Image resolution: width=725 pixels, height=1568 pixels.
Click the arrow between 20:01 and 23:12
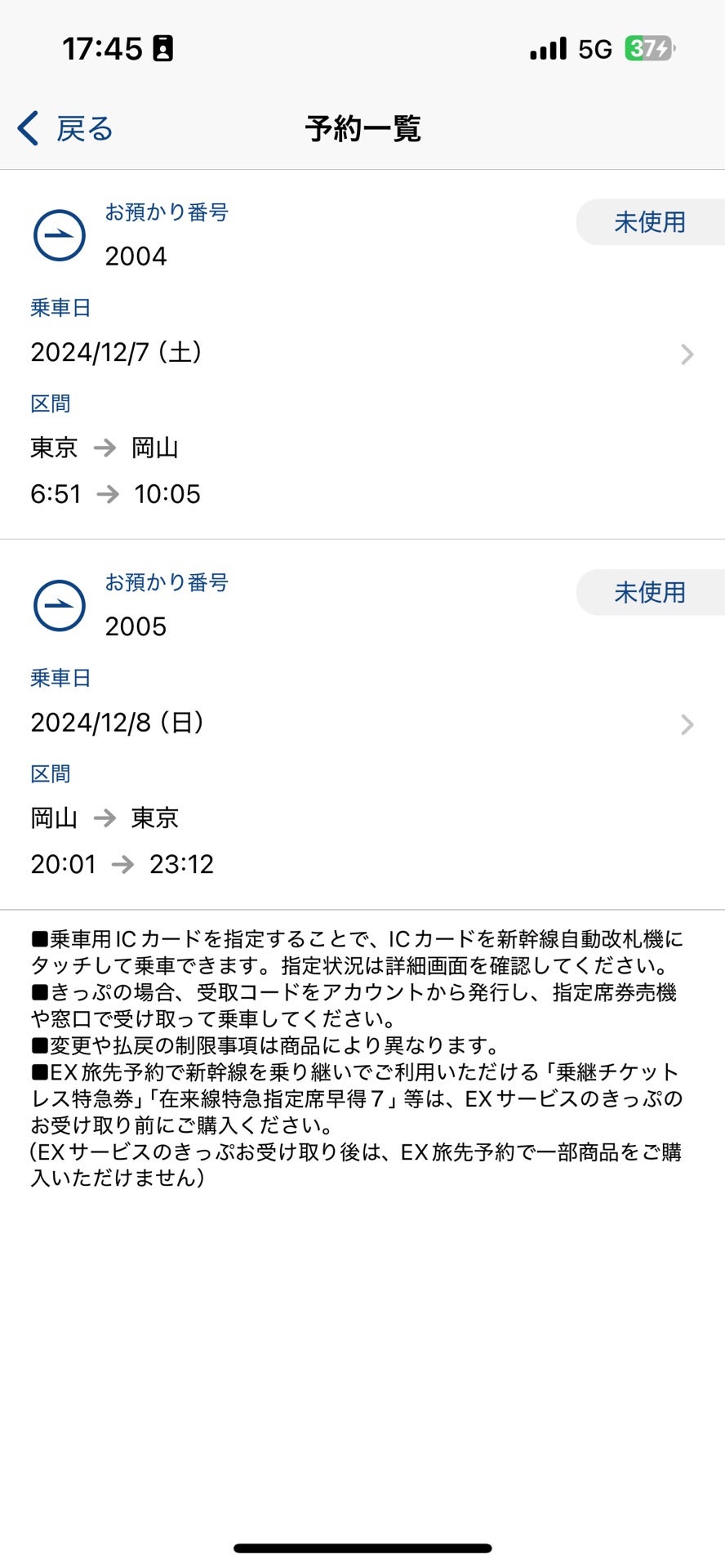(124, 863)
